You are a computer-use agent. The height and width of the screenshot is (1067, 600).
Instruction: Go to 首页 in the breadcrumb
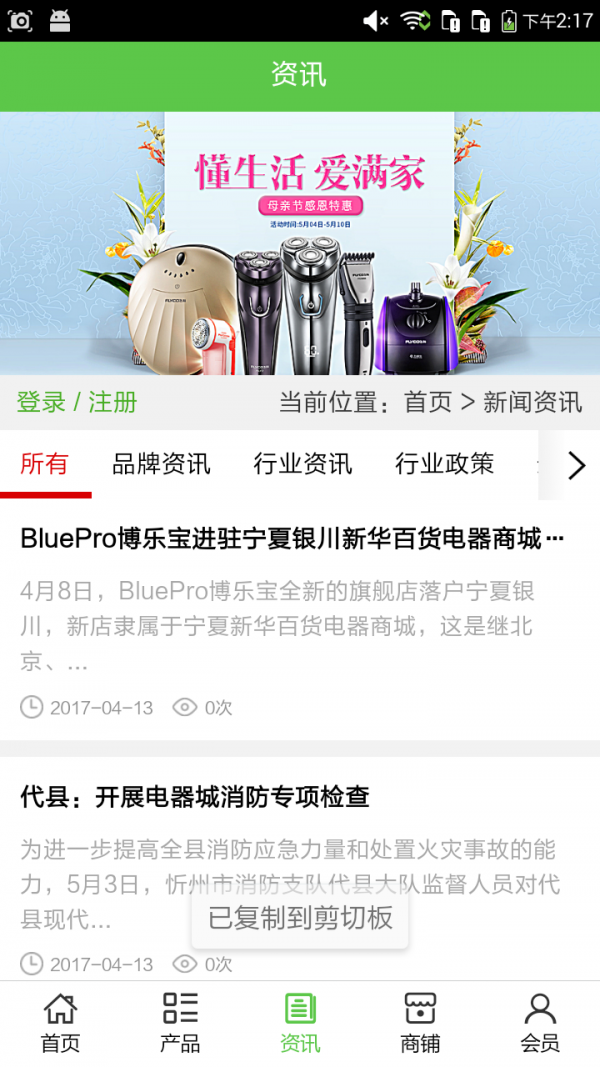pyautogui.click(x=428, y=403)
